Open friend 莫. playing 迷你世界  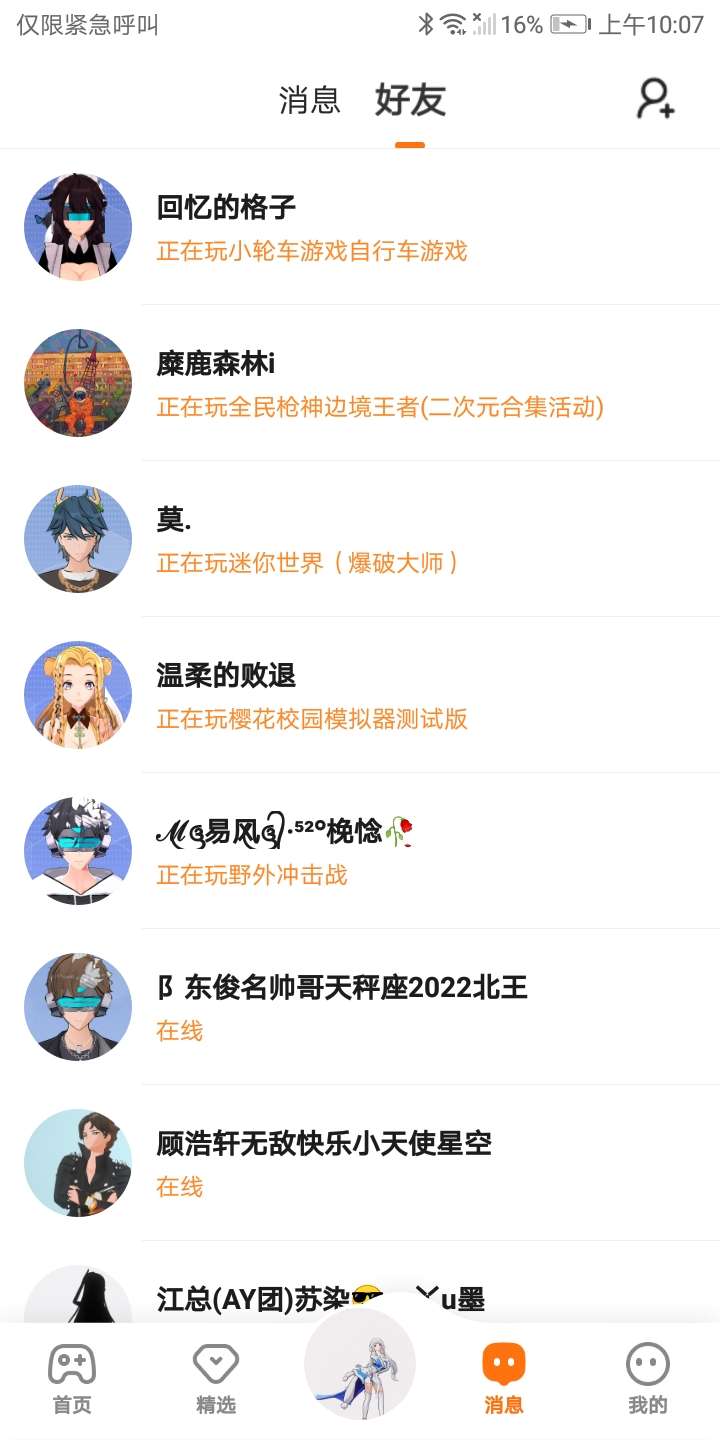click(360, 539)
